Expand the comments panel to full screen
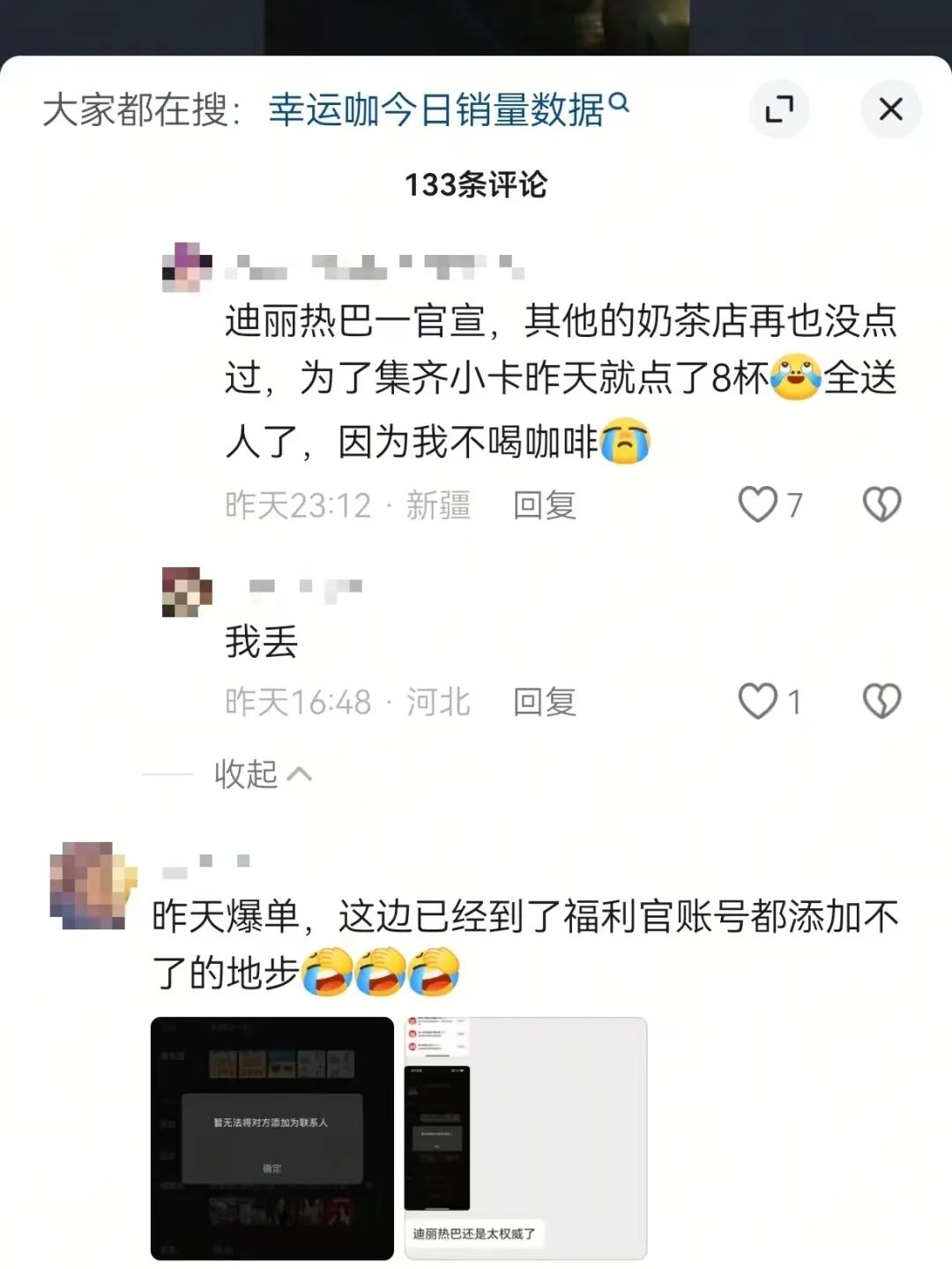This screenshot has height=1269, width=952. click(779, 109)
